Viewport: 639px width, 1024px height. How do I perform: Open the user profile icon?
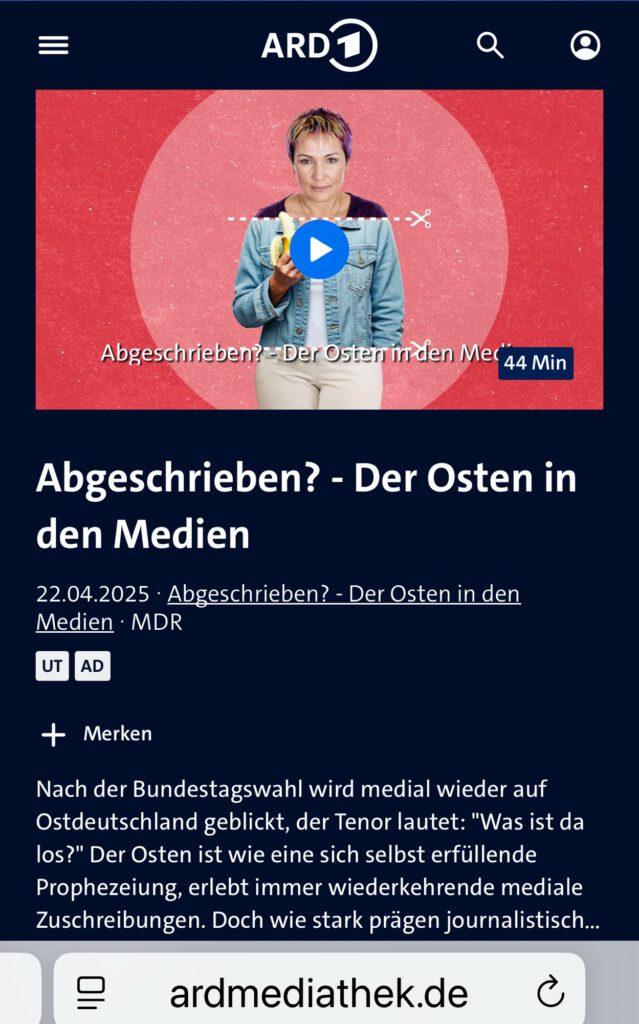585,45
